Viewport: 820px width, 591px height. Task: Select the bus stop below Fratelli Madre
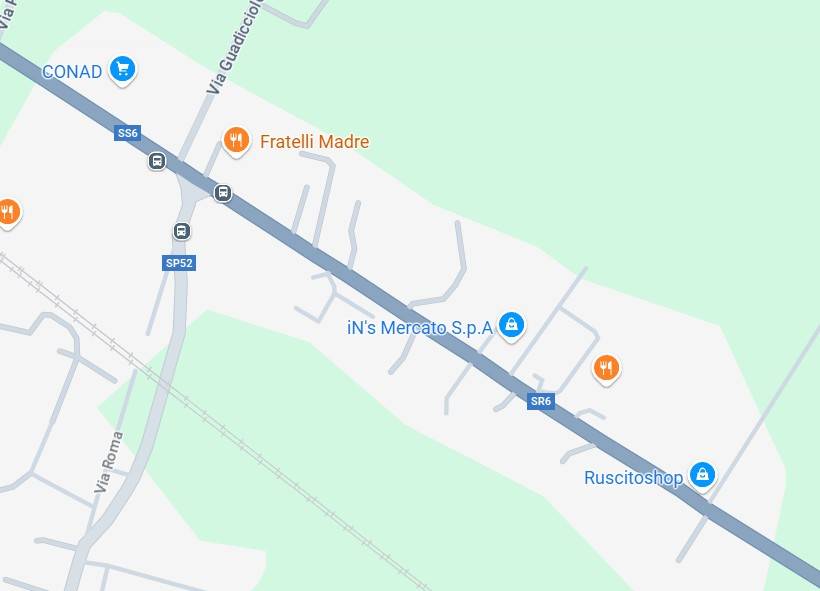[x=223, y=193]
